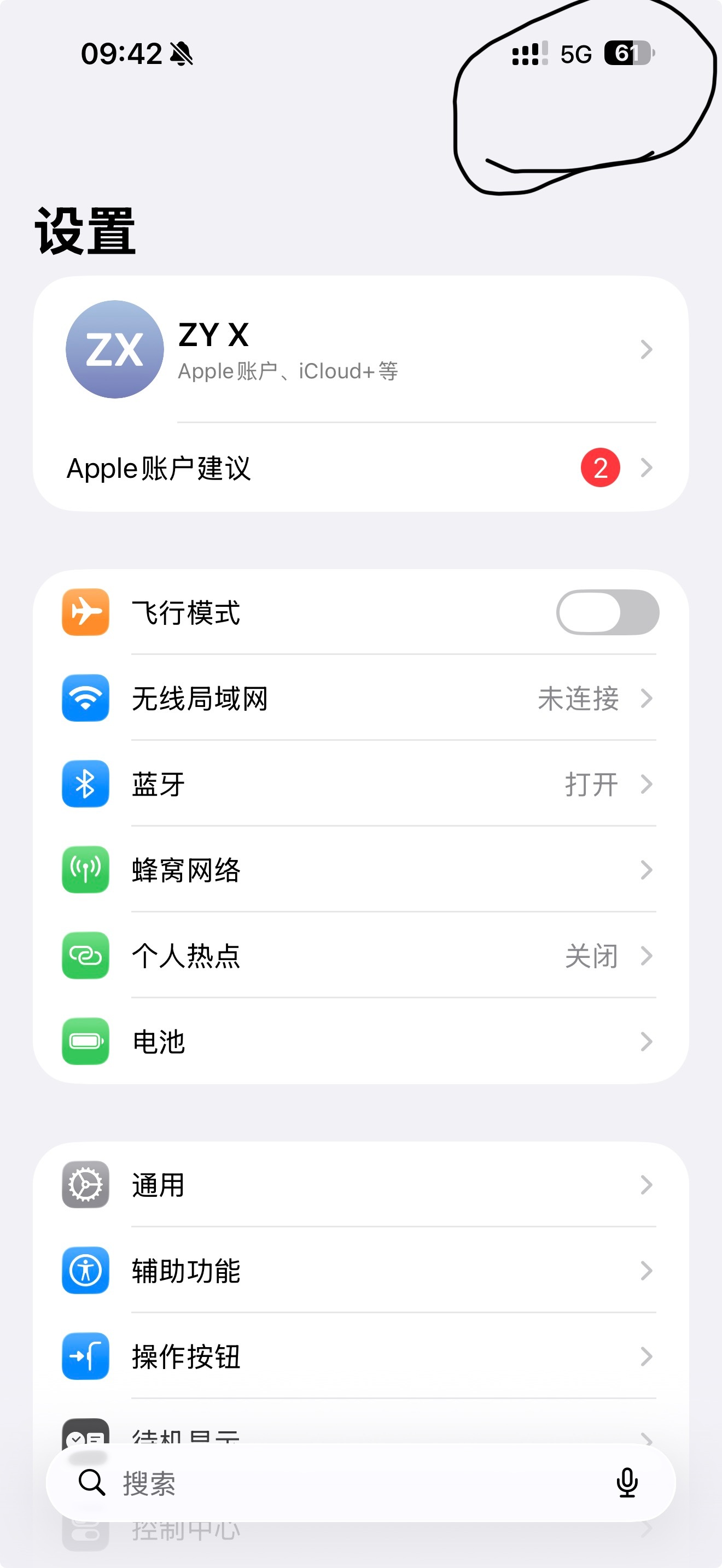Open the Airplane Mode settings icon

pos(85,612)
